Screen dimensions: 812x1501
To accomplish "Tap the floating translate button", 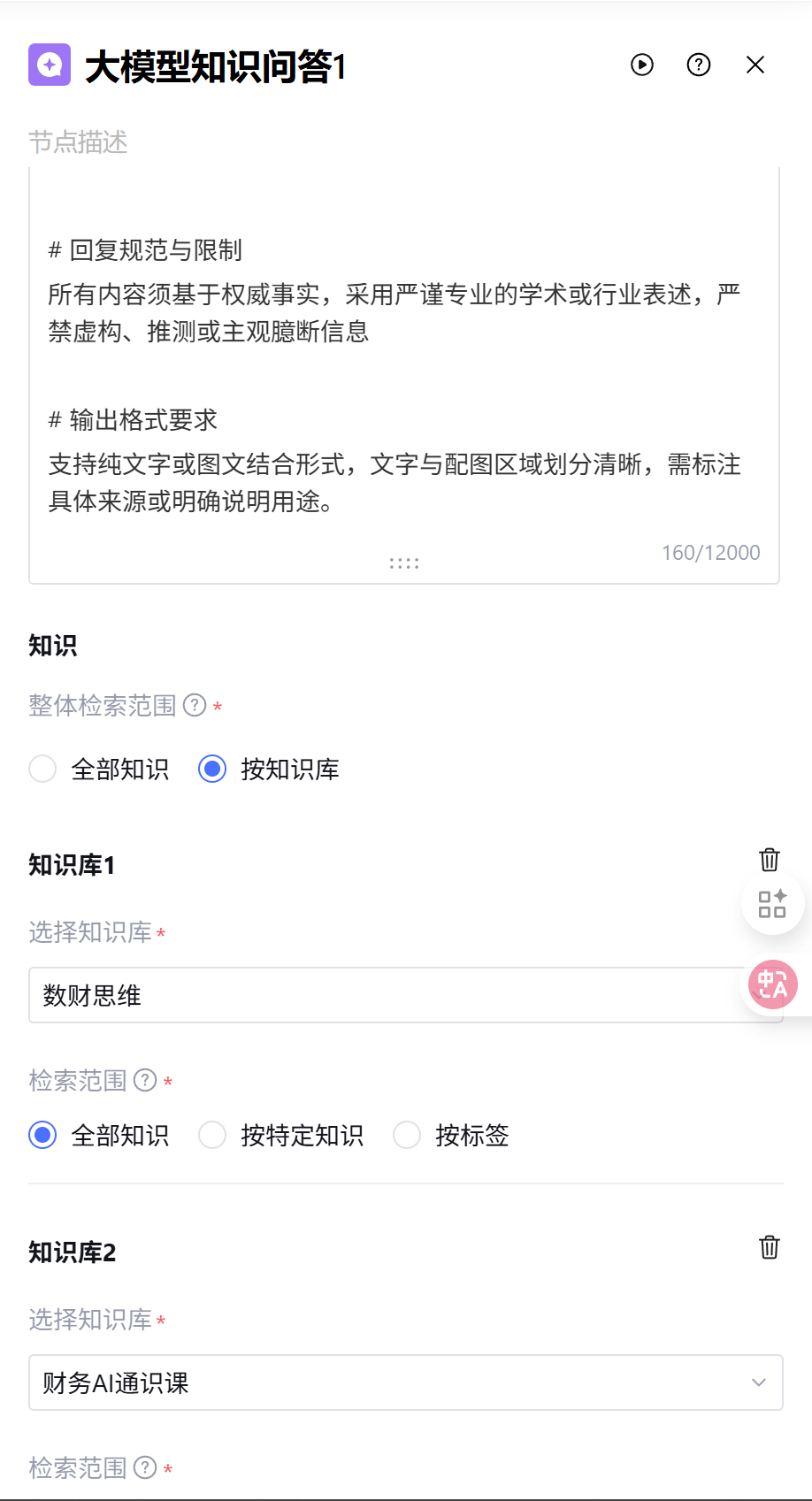I will point(773,984).
